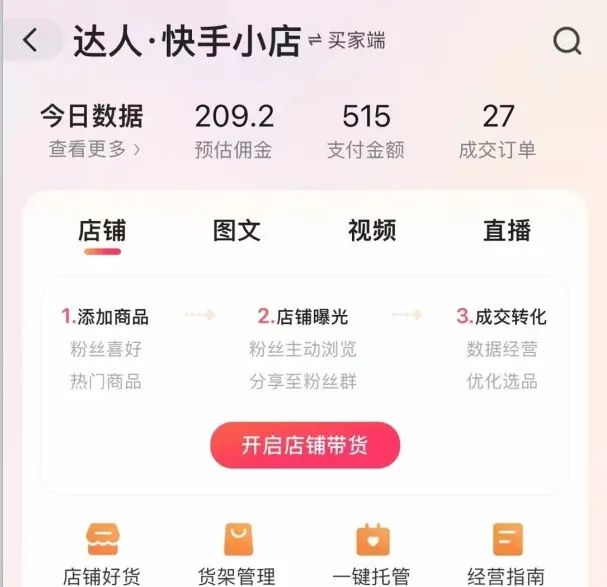607x587 pixels.
Task: Switch to the 视频 tab
Action: pos(372,231)
